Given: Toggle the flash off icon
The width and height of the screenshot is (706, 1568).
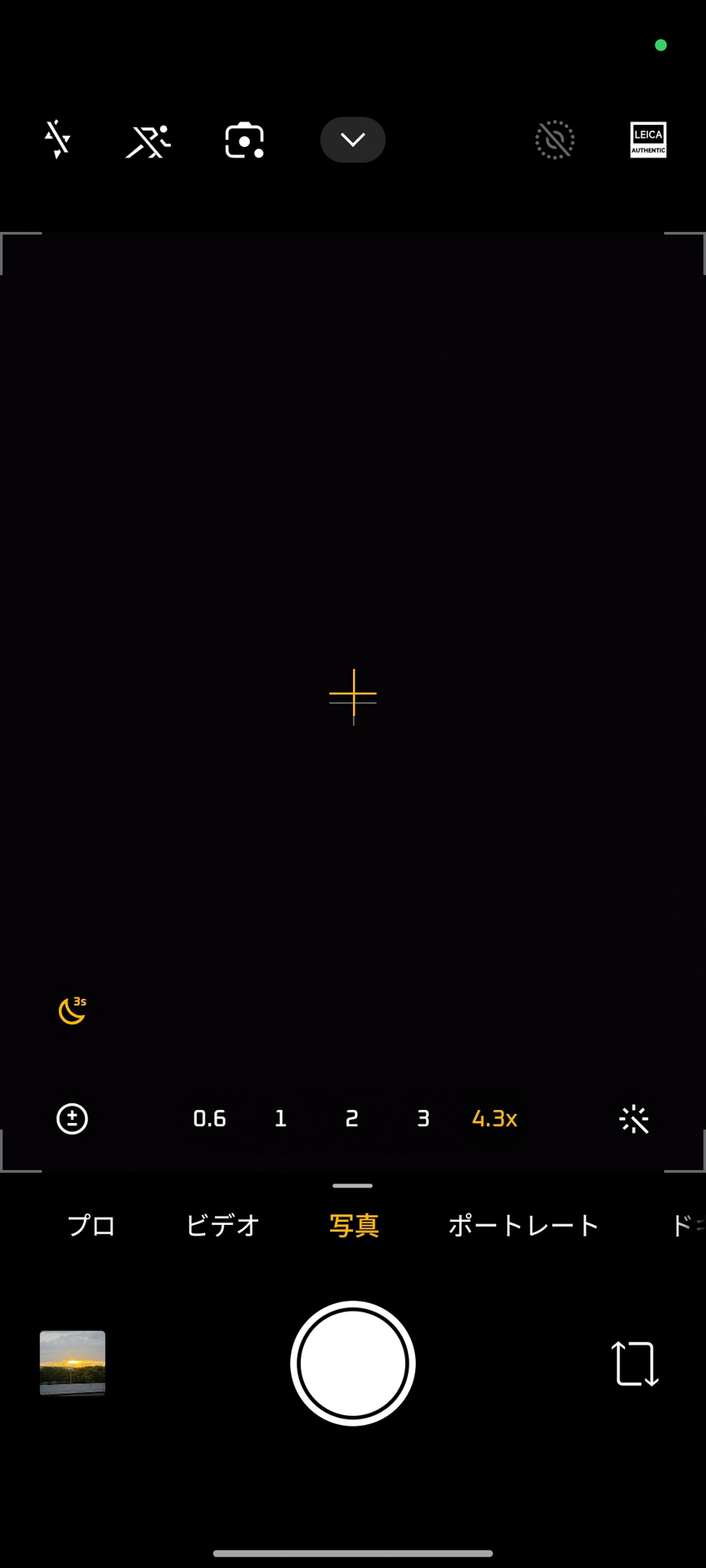Looking at the screenshot, I should [x=56, y=140].
